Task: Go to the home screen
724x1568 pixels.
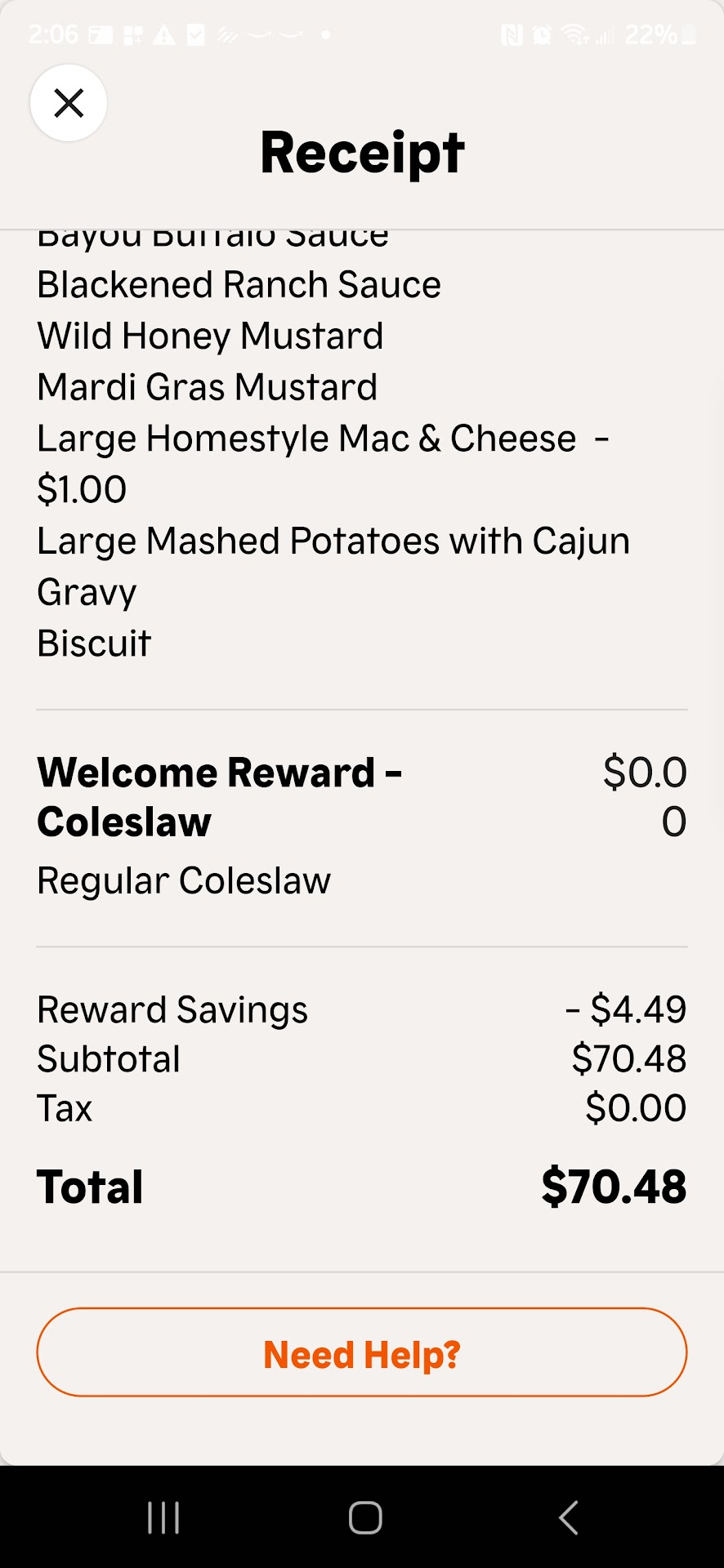Action: (x=365, y=1518)
